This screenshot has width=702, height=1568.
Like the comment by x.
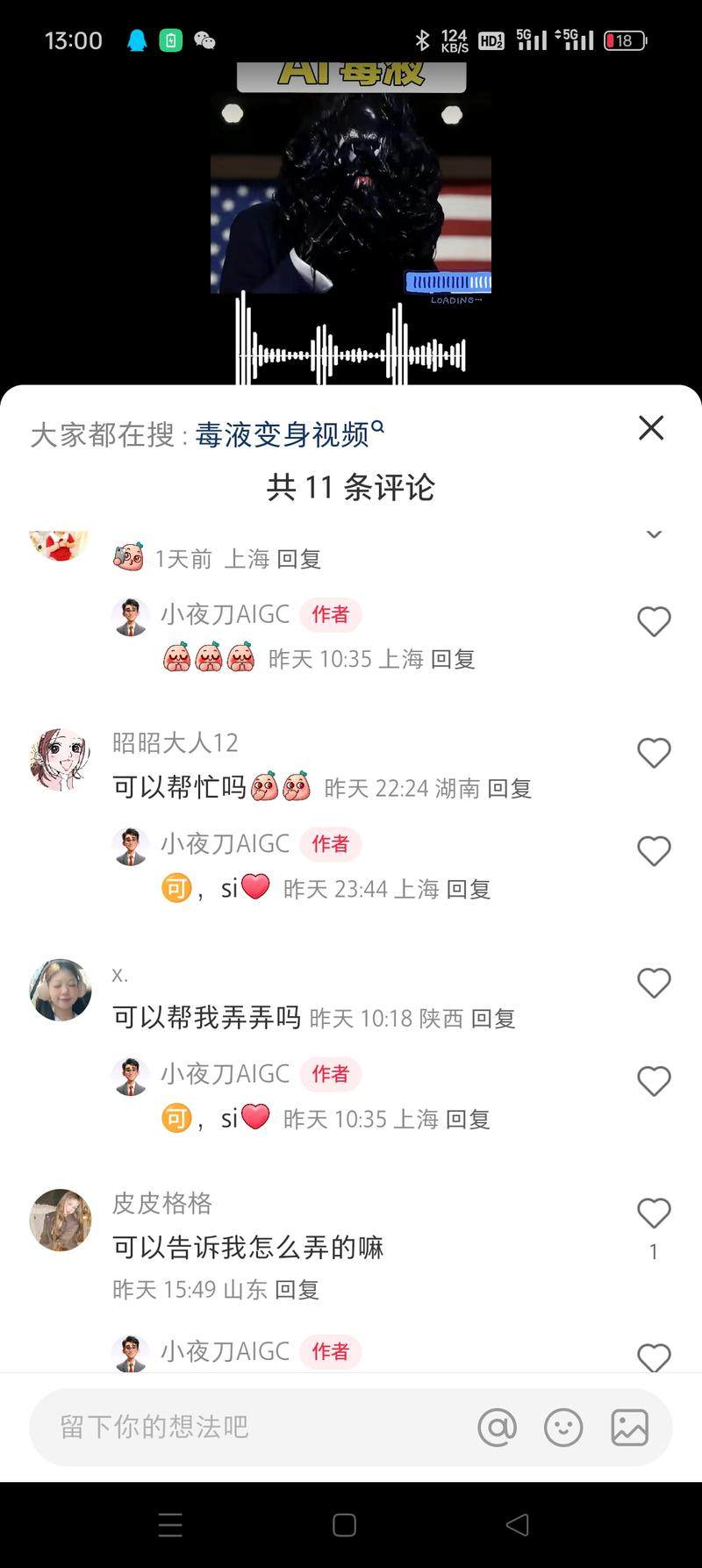654,983
